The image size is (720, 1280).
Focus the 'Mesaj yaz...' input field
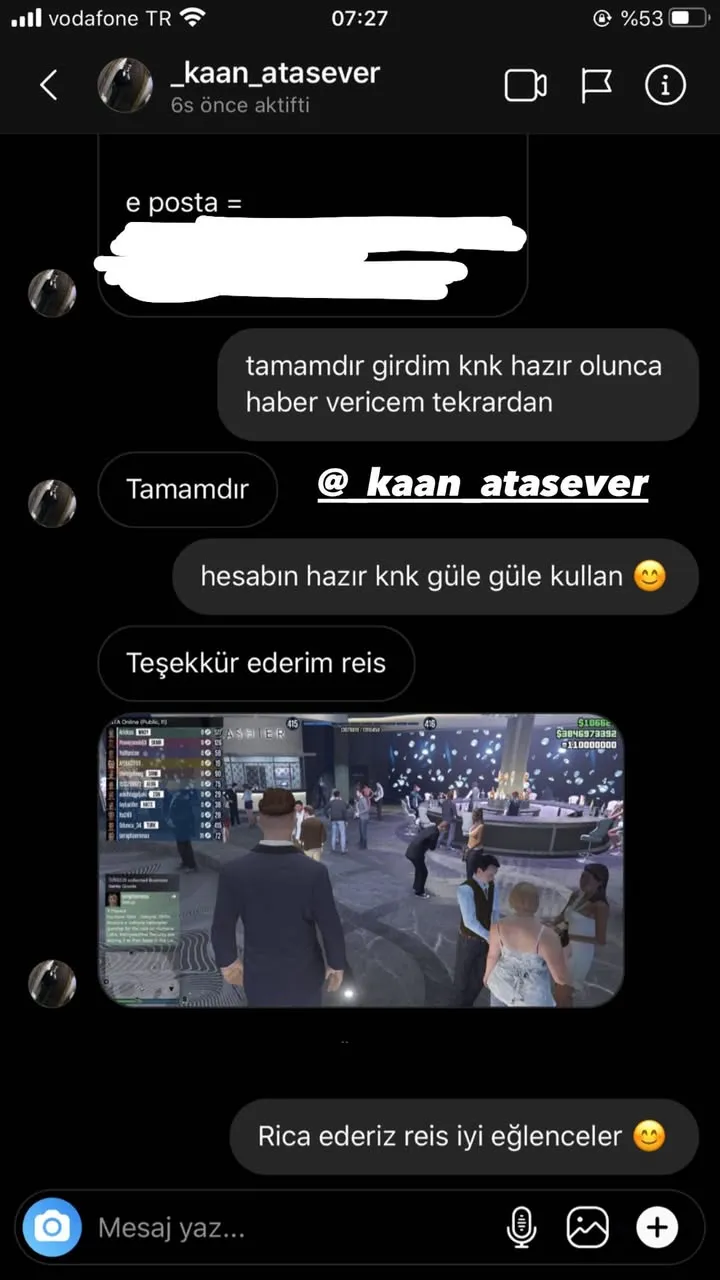click(x=200, y=1227)
